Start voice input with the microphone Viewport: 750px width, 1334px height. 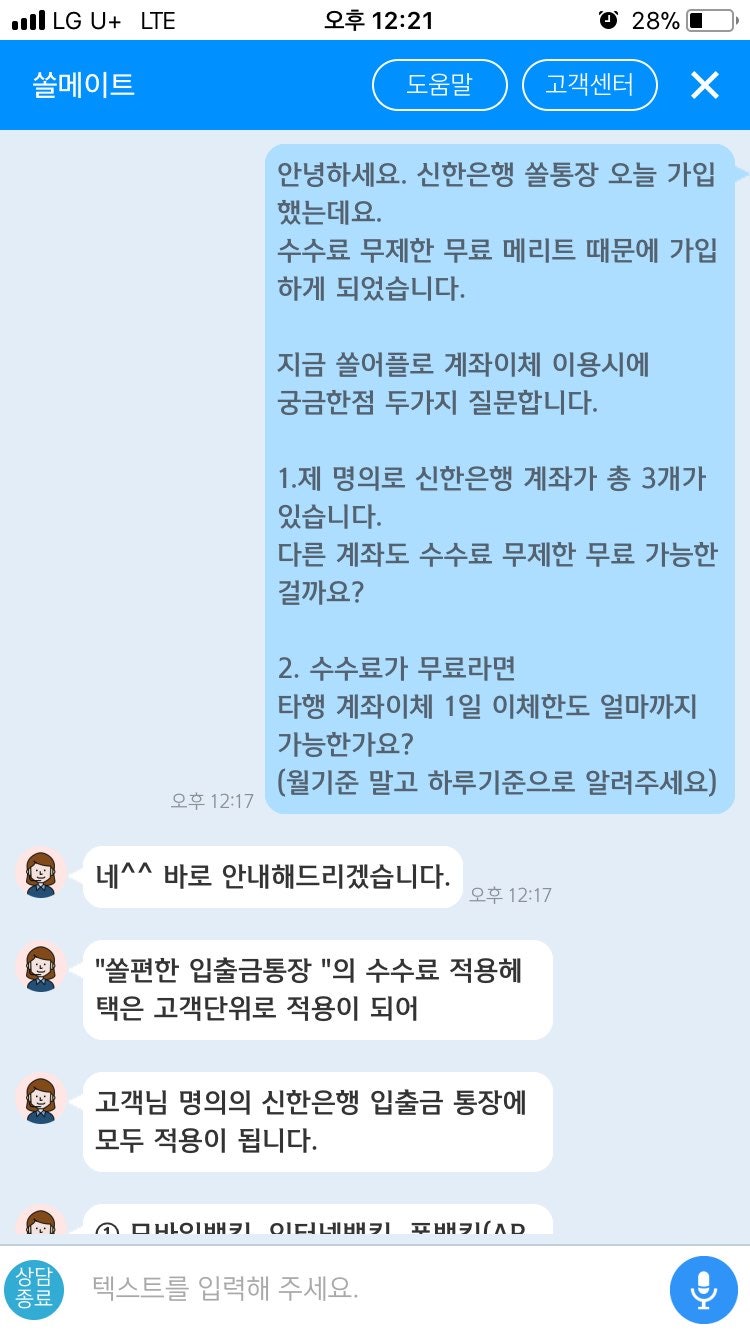point(704,1290)
